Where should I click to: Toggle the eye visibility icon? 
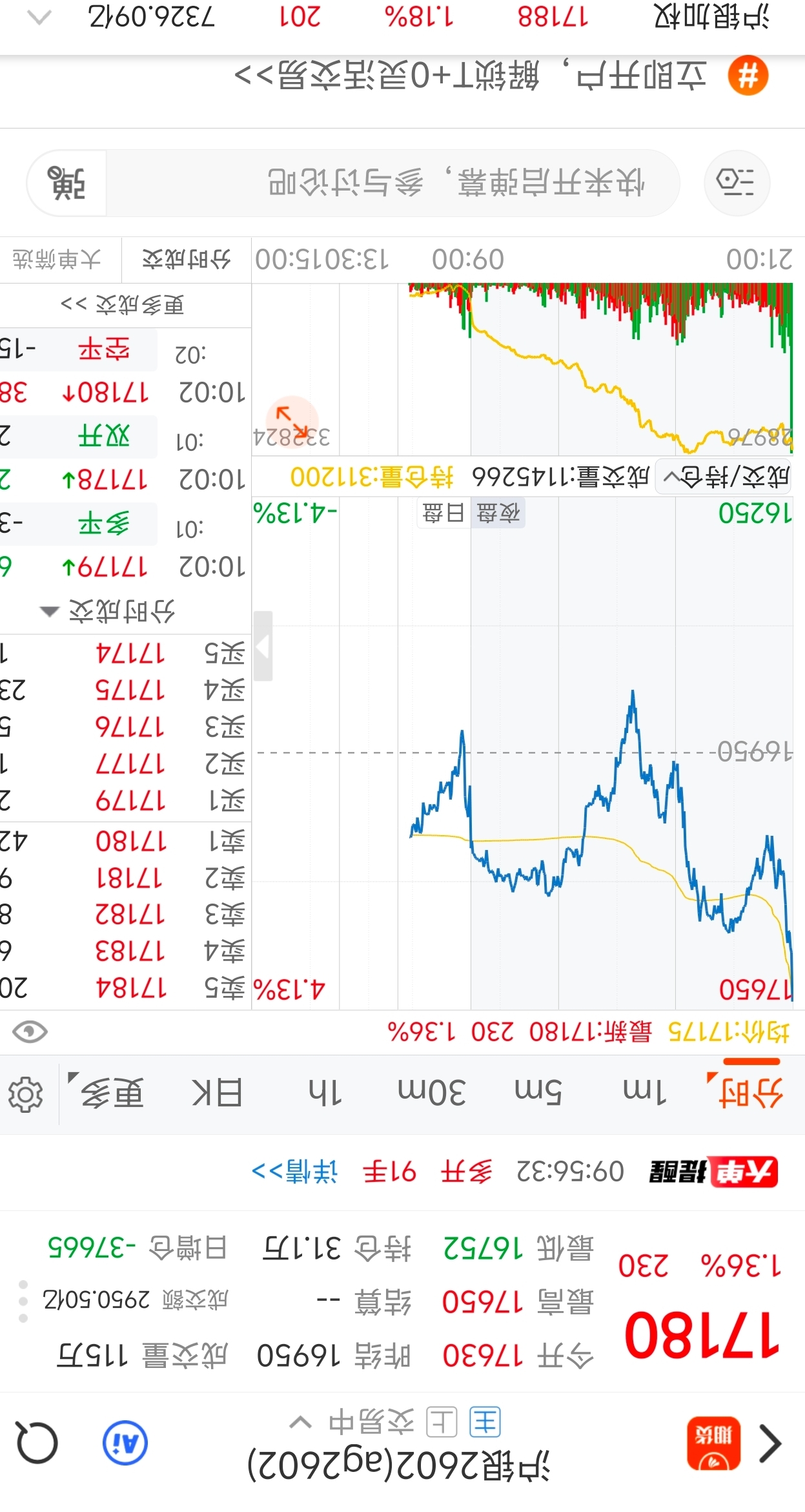(30, 1031)
